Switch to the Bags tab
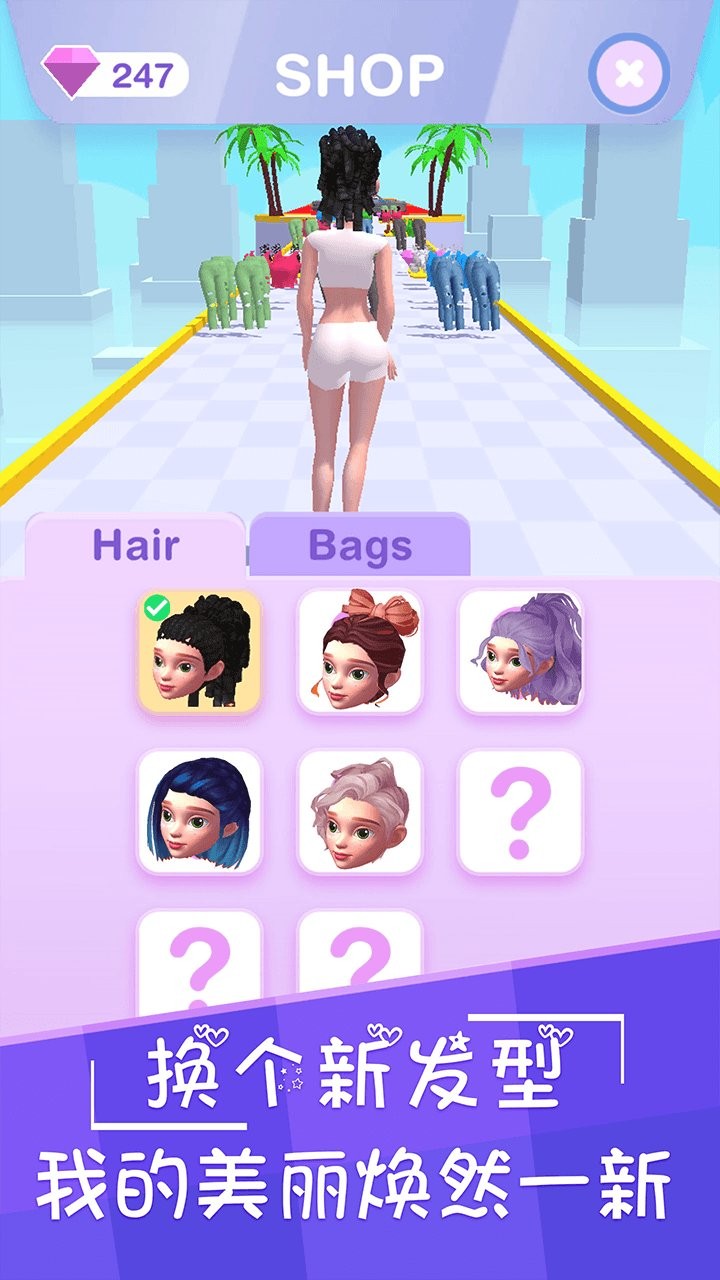 pyautogui.click(x=360, y=546)
